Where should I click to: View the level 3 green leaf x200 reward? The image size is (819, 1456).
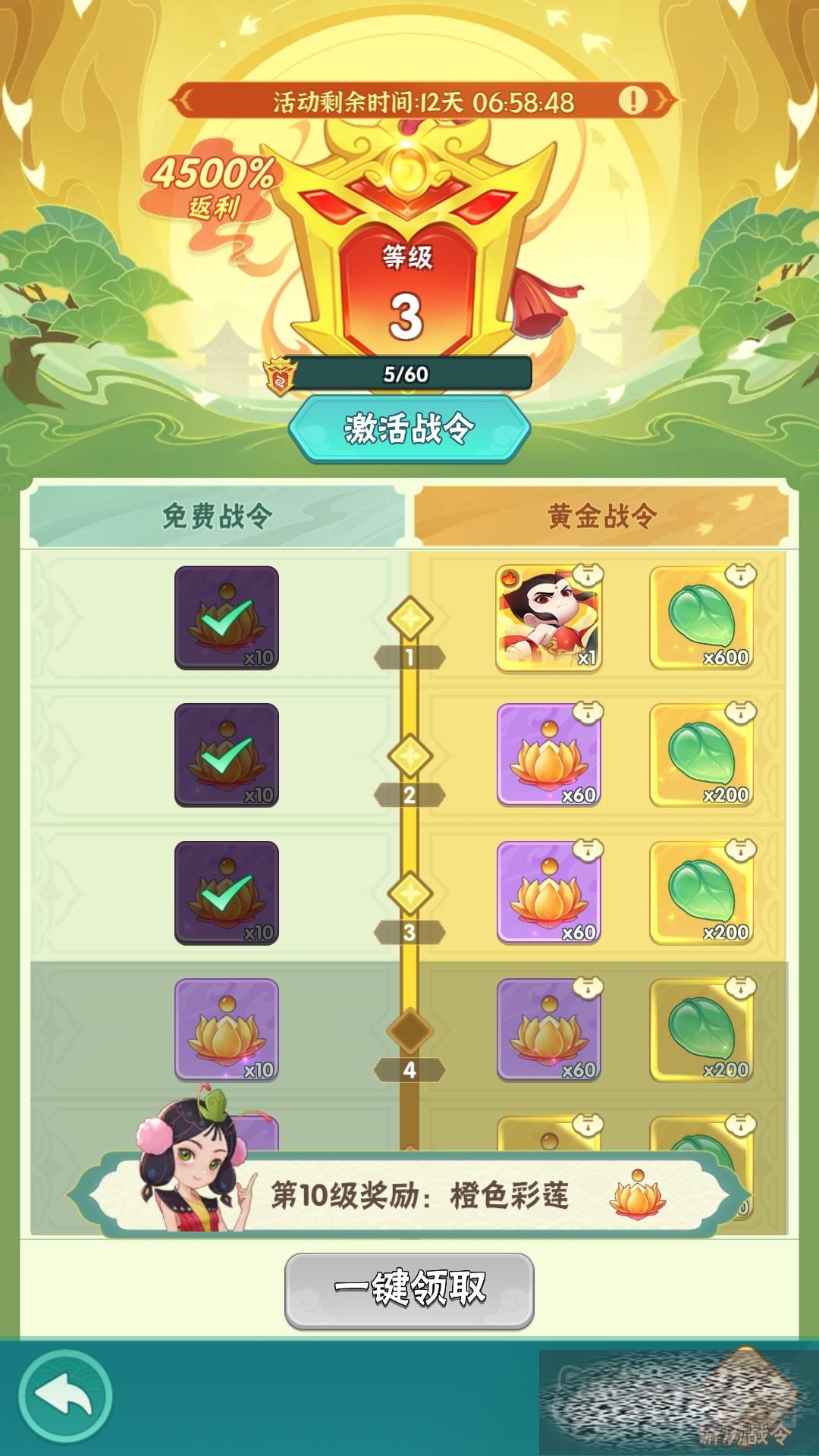tap(702, 893)
